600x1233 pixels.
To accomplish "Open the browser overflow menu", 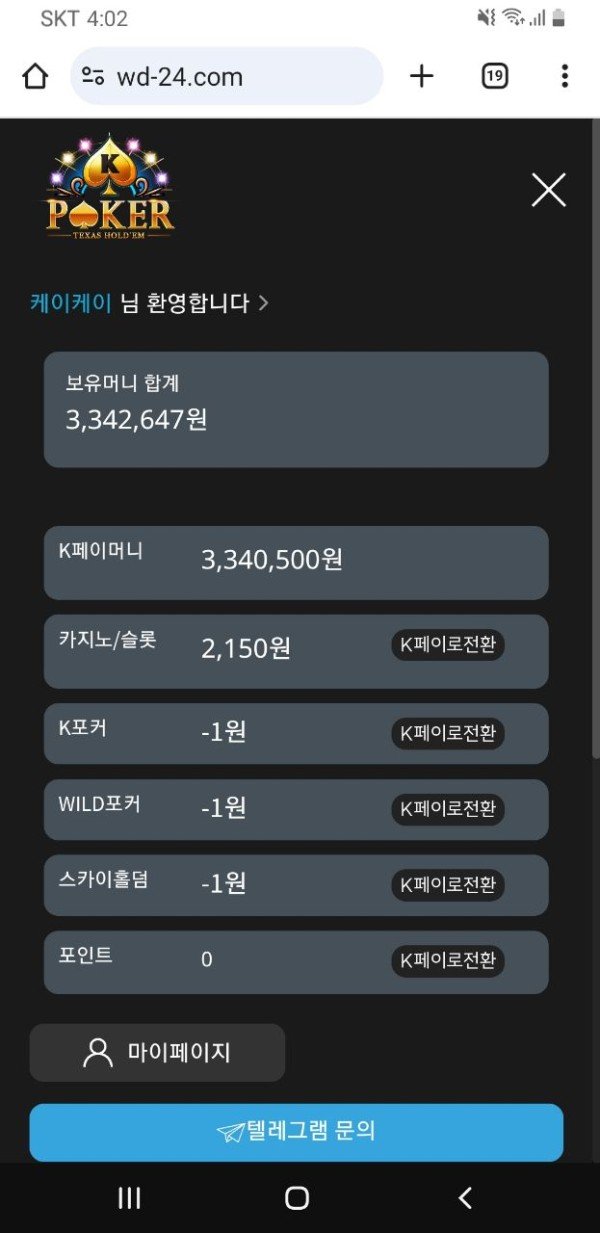I will 564,76.
